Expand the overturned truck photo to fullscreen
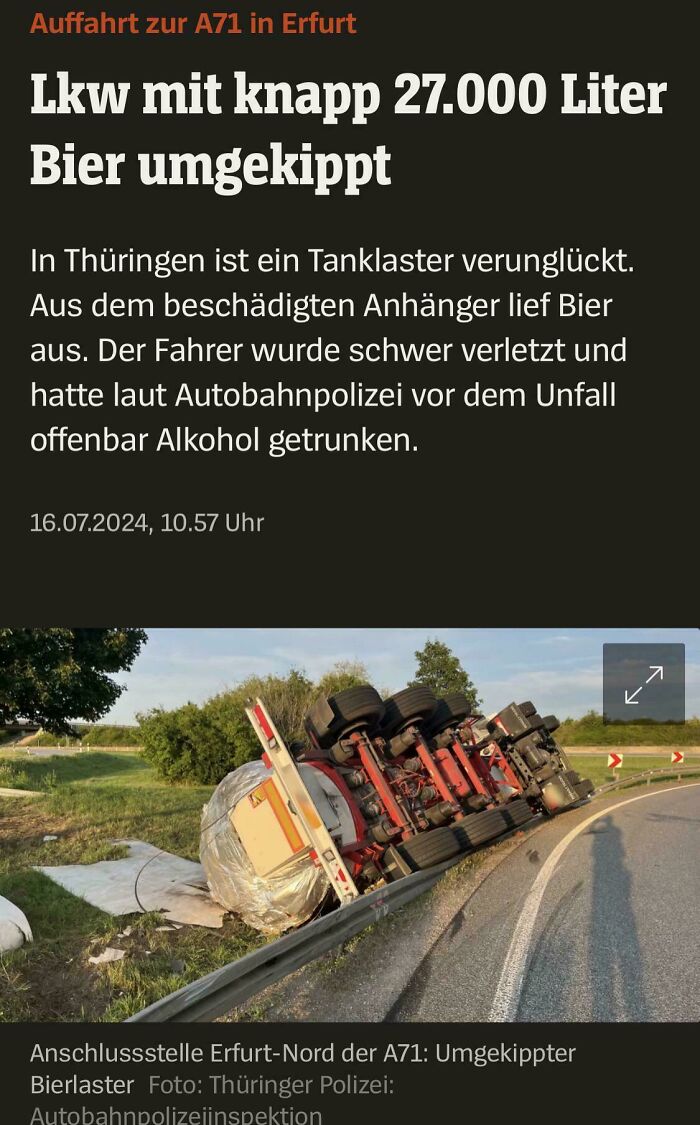 tap(643, 684)
